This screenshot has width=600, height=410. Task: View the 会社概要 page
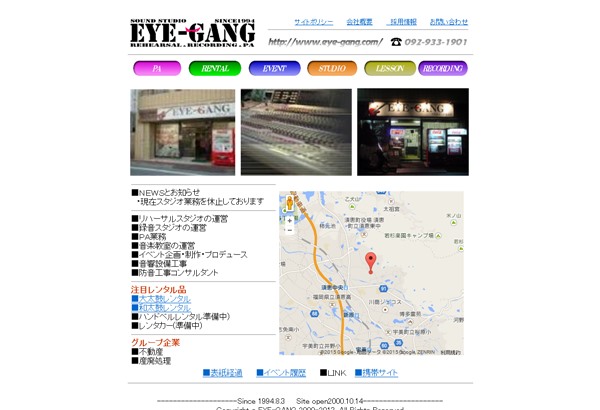point(359,21)
